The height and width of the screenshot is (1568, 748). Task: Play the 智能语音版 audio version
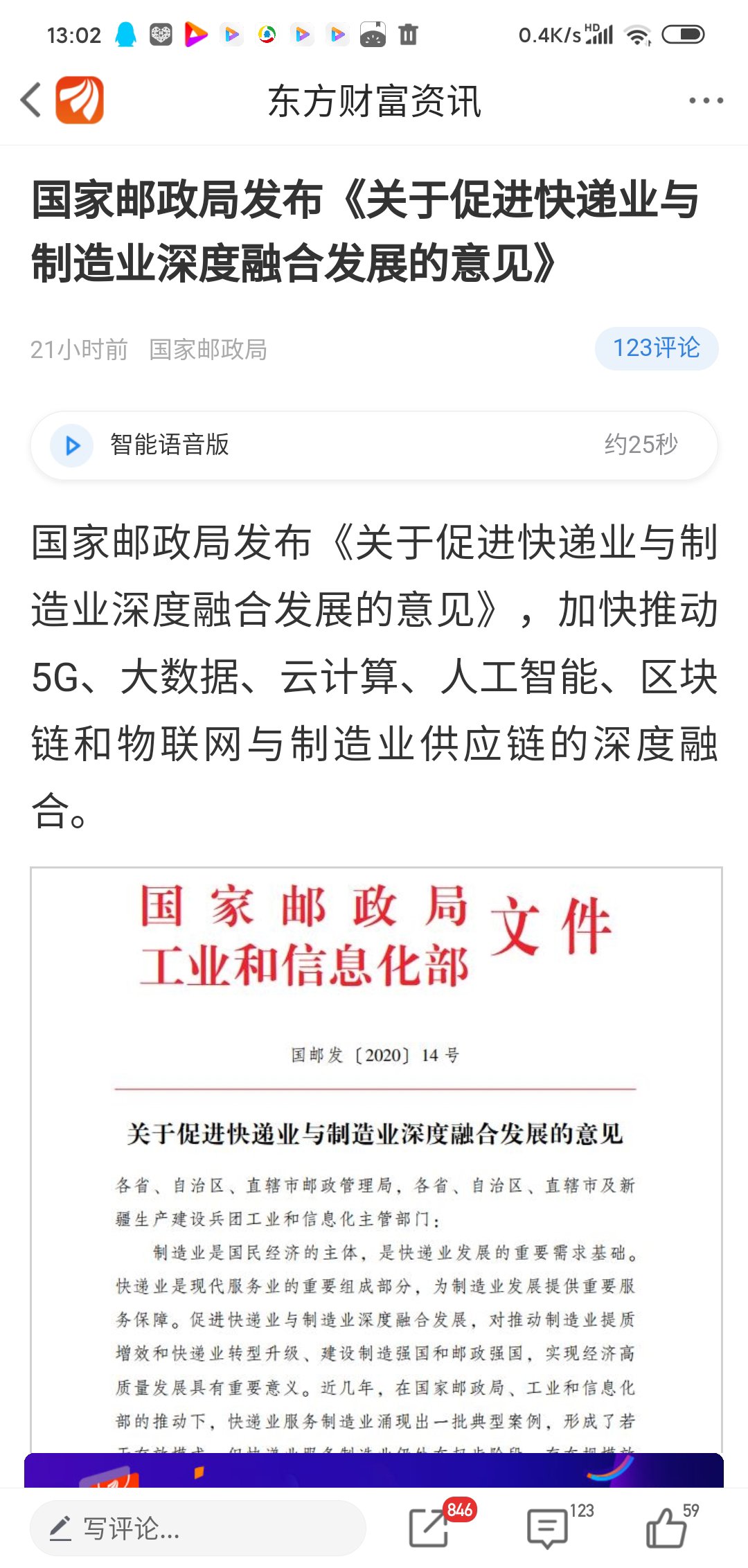coord(72,445)
